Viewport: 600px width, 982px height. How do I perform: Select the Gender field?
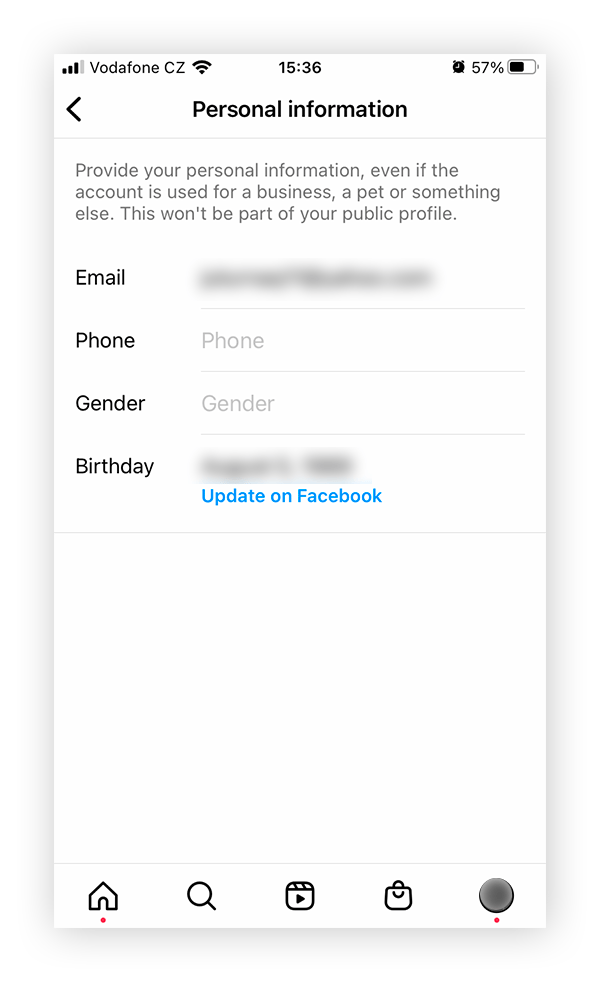click(360, 404)
